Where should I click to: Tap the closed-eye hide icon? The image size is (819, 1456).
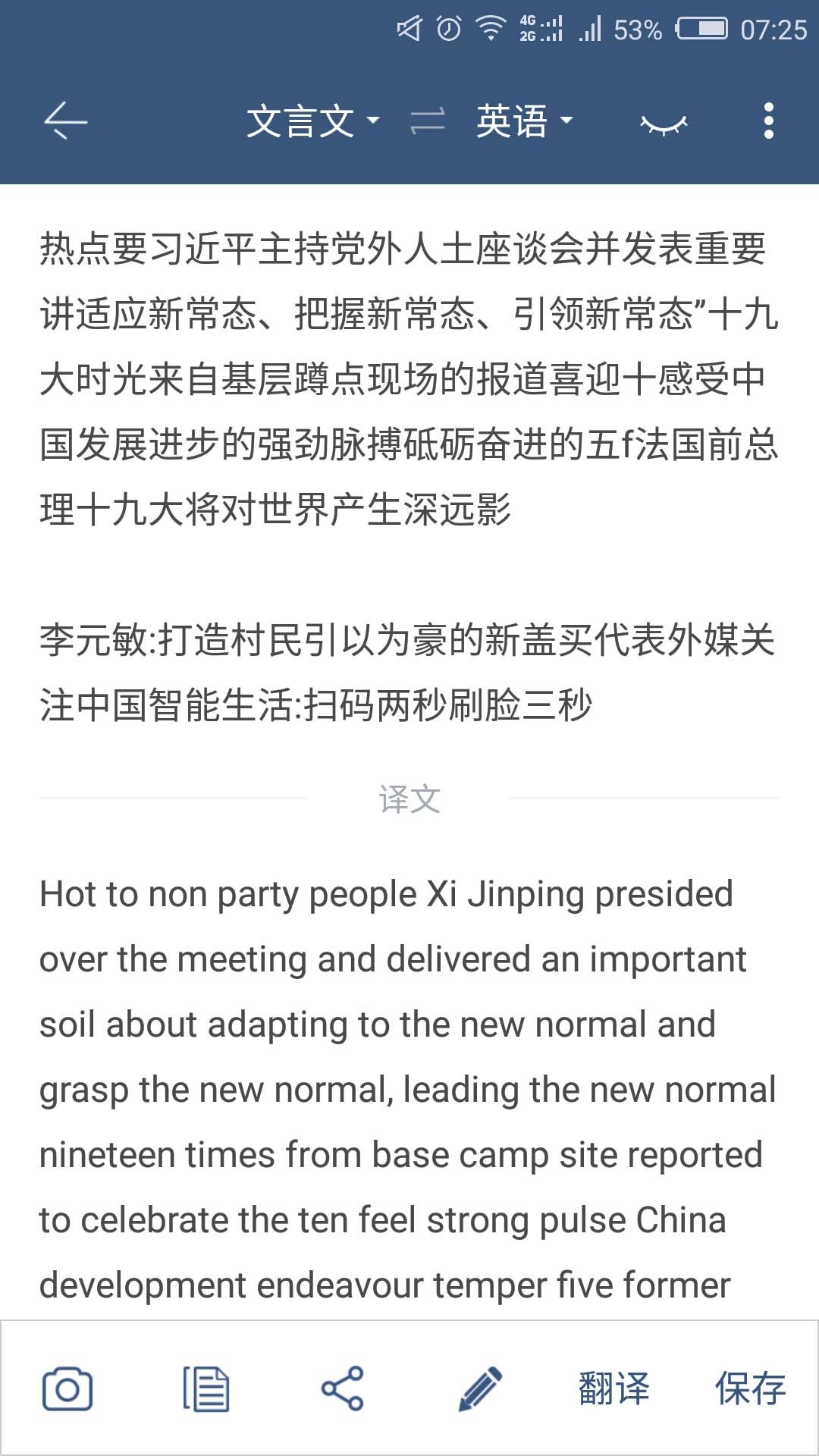click(664, 124)
